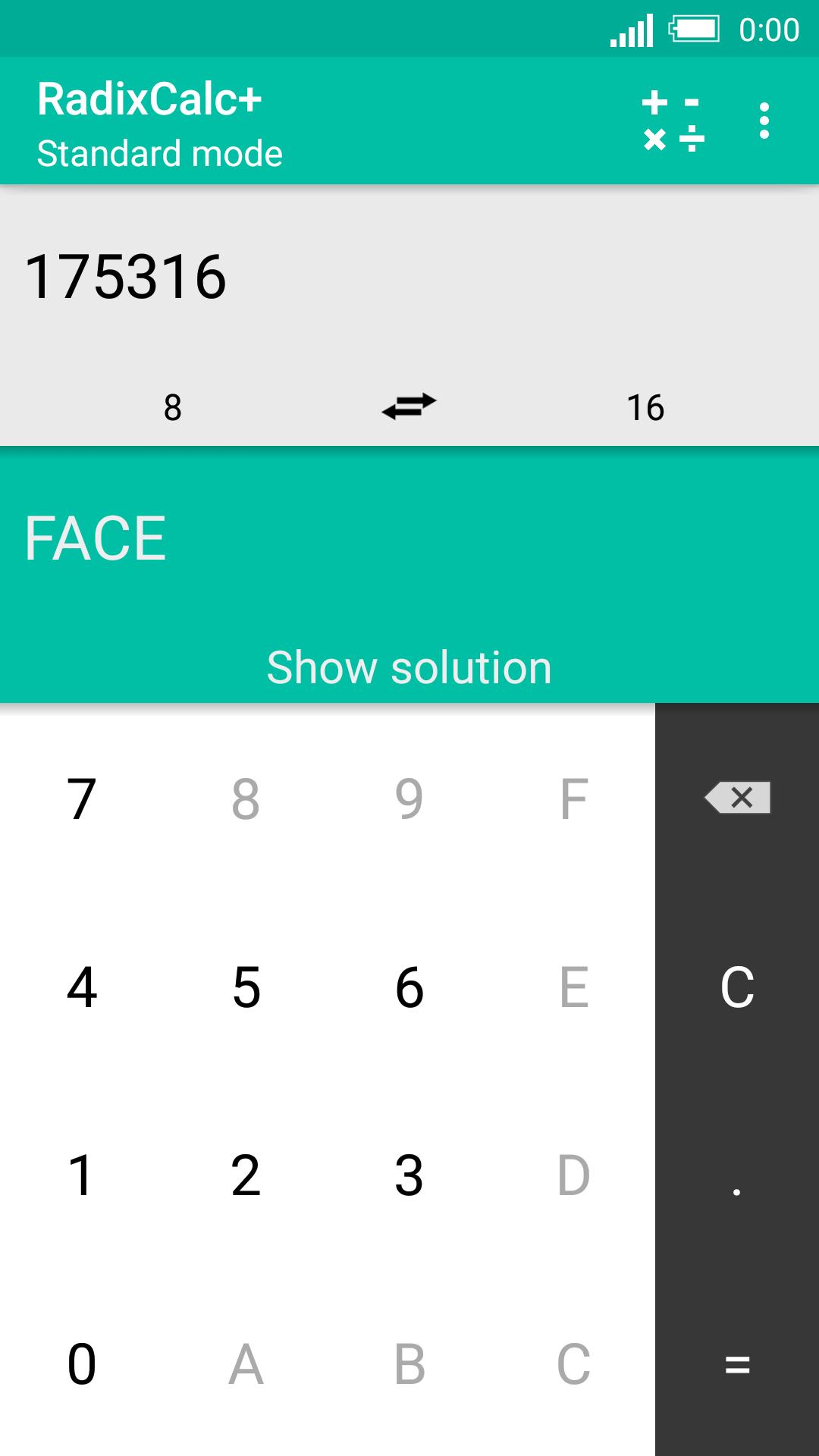The width and height of the screenshot is (819, 1456).
Task: Select the source base 8 label
Action: [x=171, y=407]
